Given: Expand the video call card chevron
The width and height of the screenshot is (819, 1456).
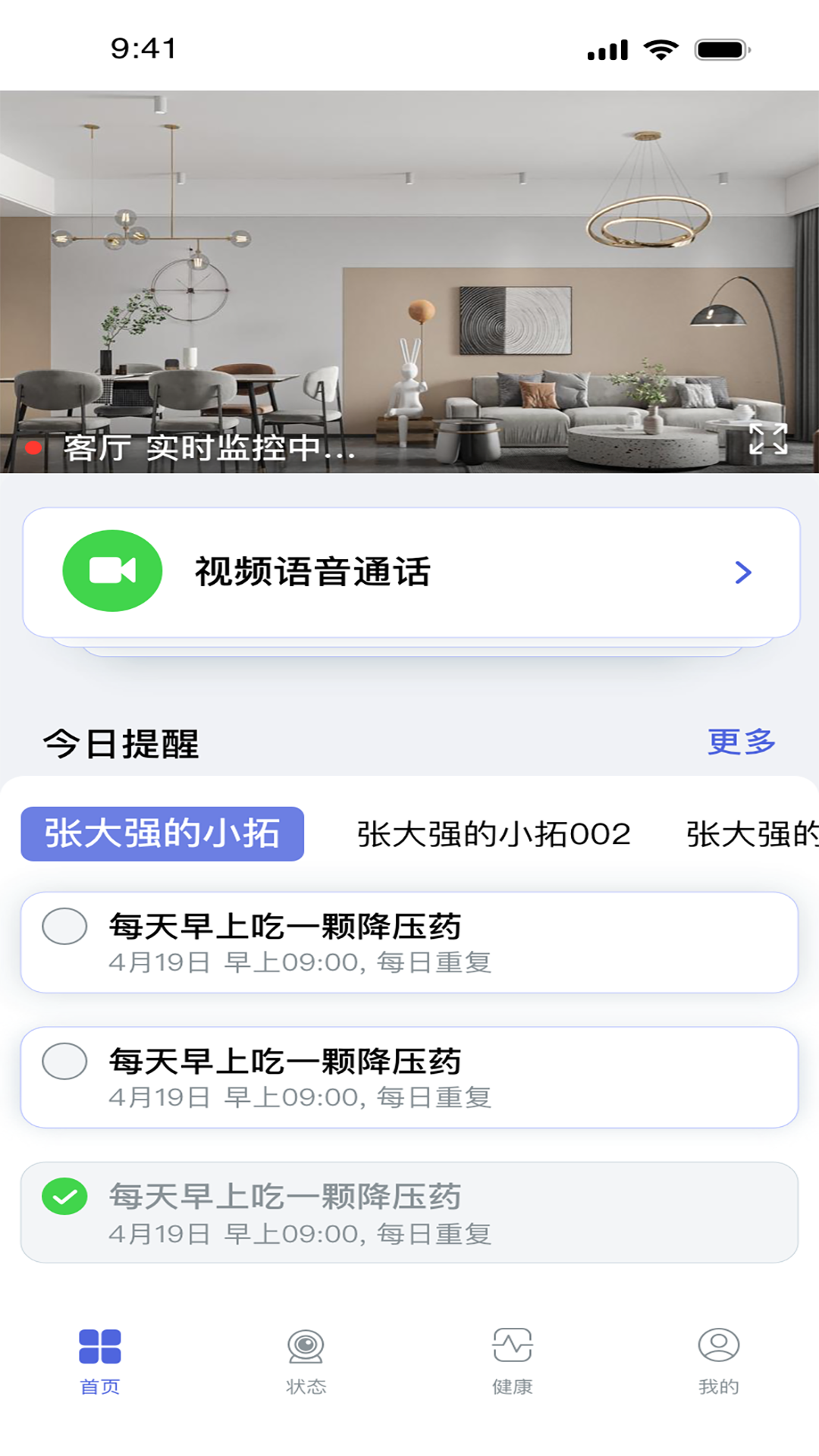Looking at the screenshot, I should click(x=743, y=574).
